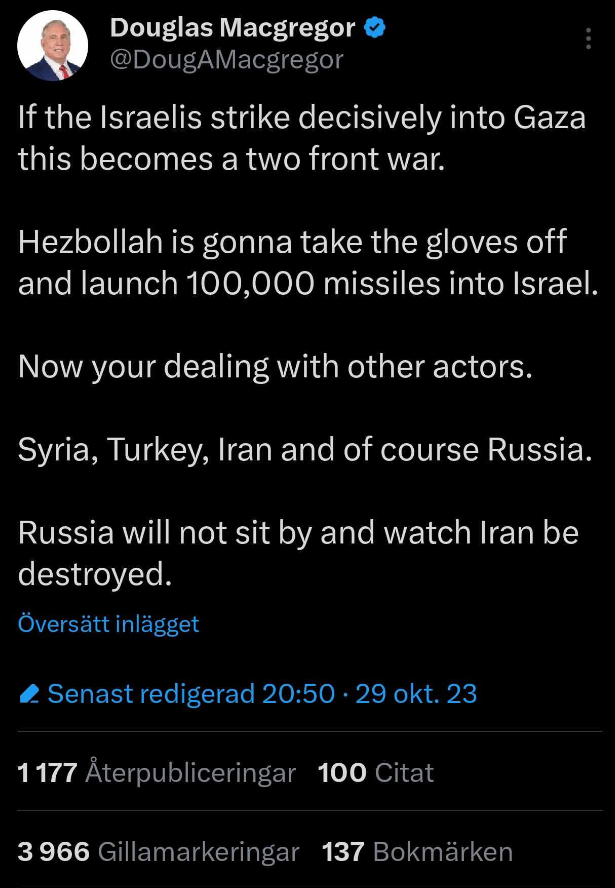Translate the post with Översätt inlägget
This screenshot has width=615, height=888.
[109, 624]
